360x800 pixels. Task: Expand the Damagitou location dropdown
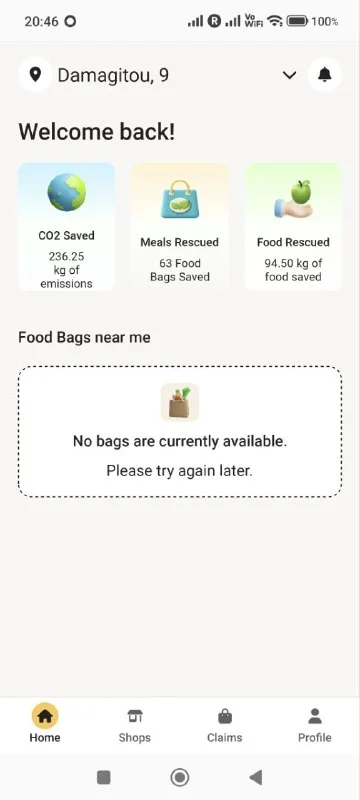(290, 75)
